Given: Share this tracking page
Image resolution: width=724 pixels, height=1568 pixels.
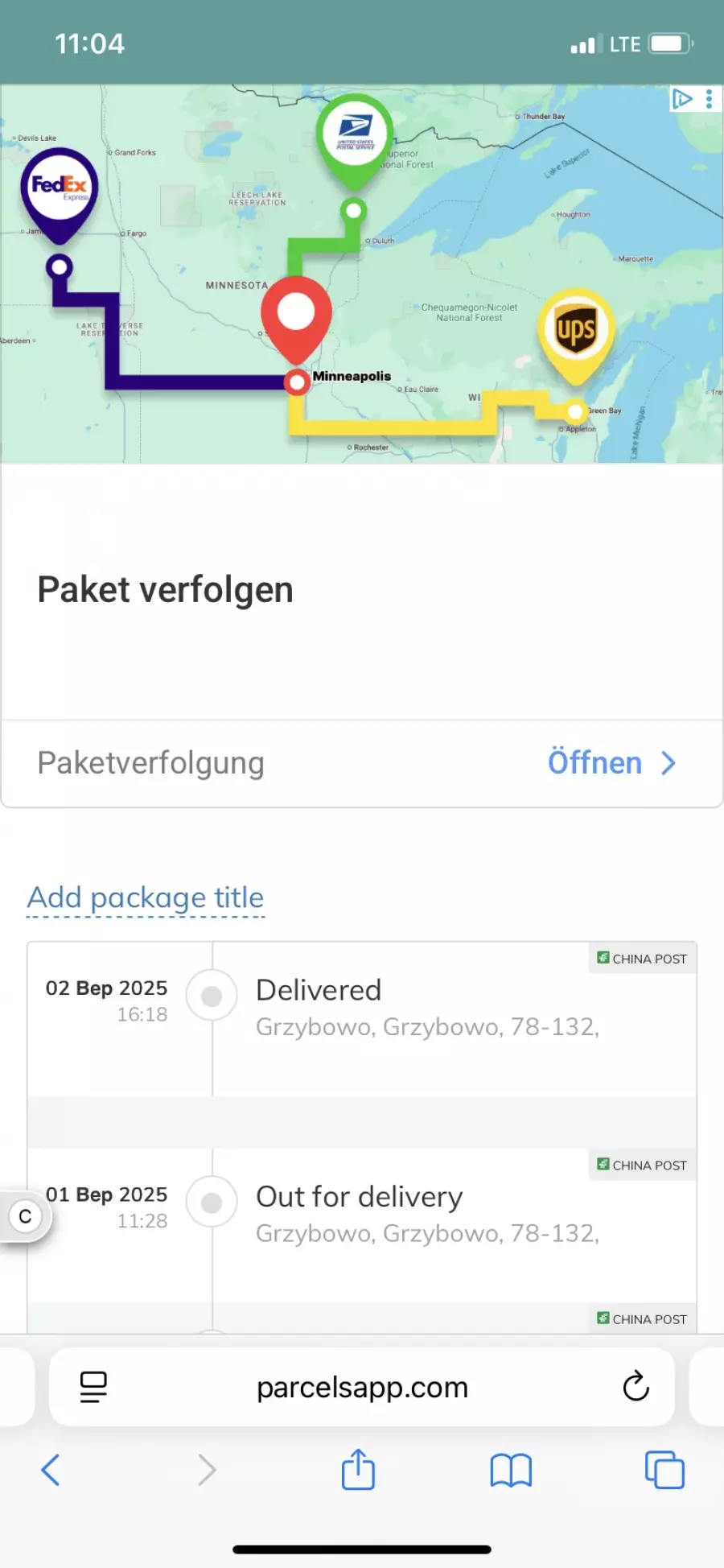Looking at the screenshot, I should point(358,1470).
